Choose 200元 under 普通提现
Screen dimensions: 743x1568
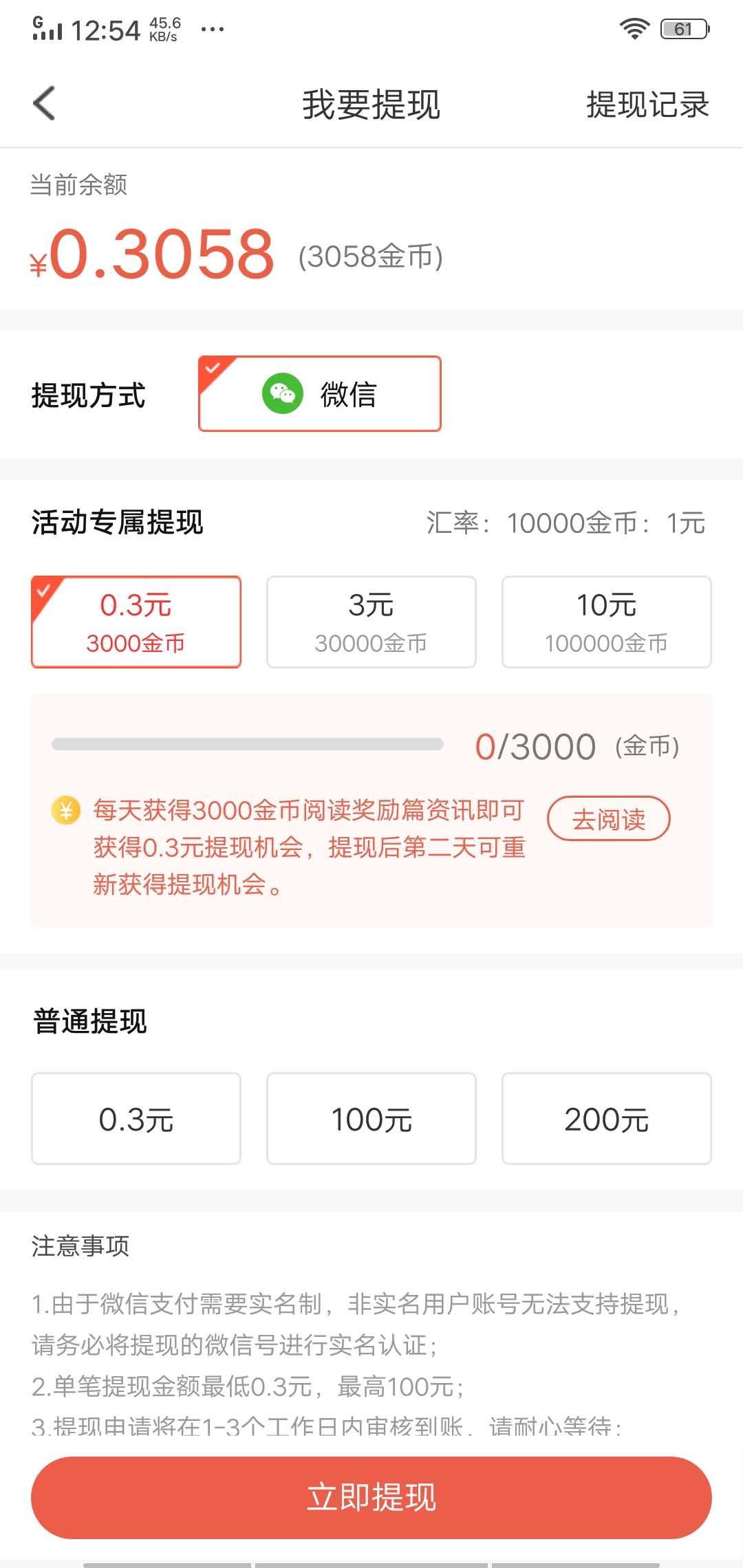click(x=606, y=1118)
